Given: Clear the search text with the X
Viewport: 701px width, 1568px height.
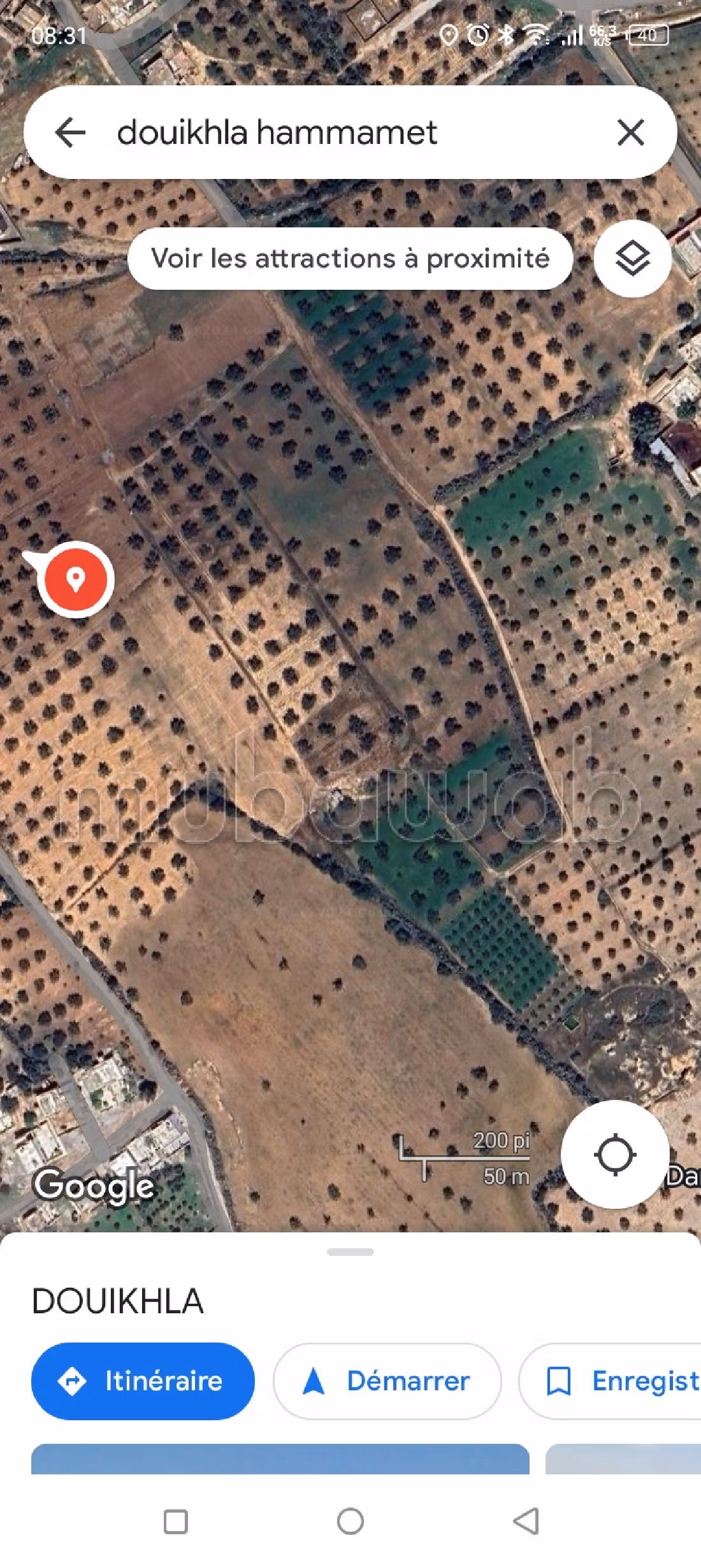Looking at the screenshot, I should point(630,132).
